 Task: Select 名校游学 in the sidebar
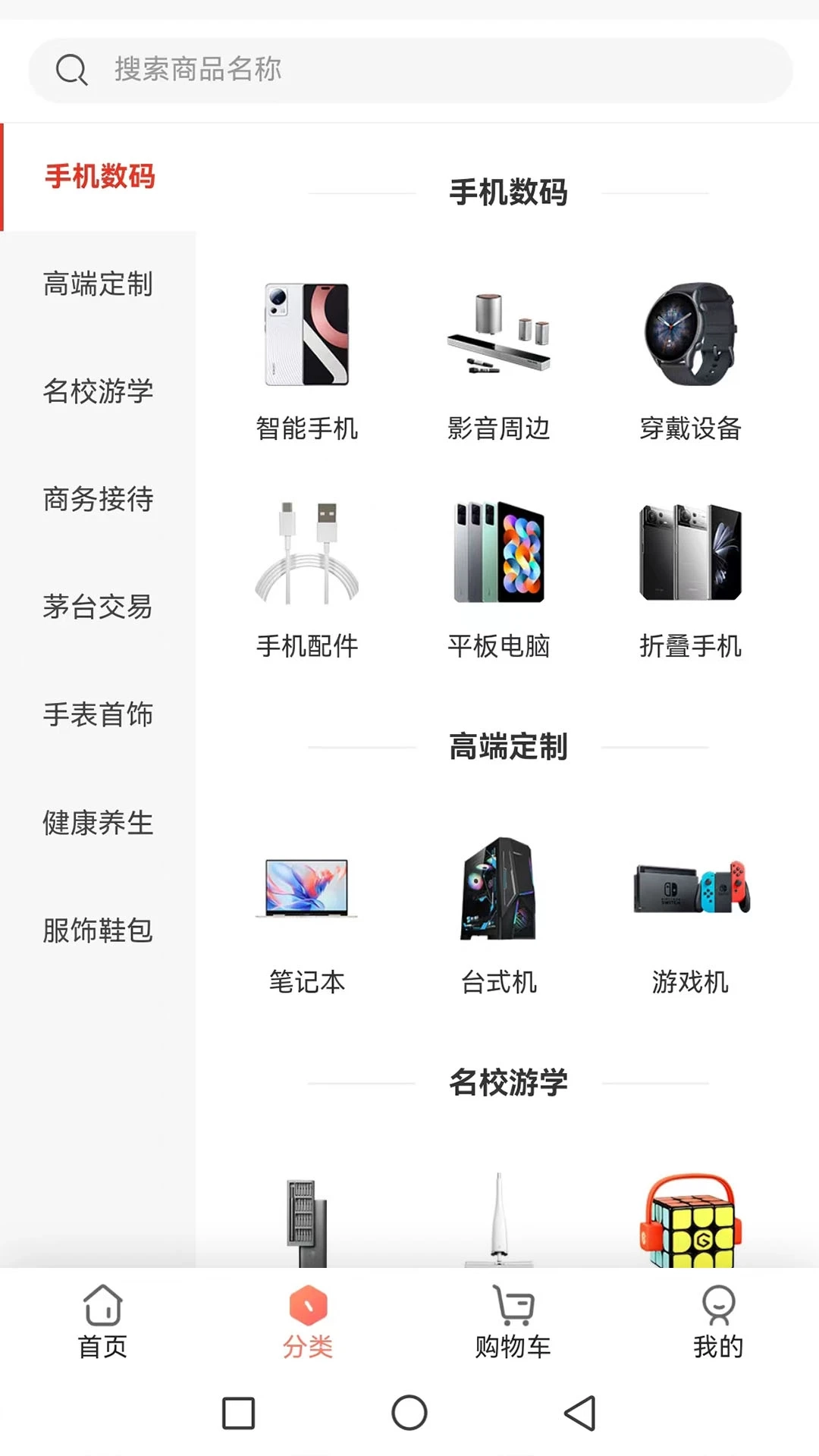pos(99,393)
